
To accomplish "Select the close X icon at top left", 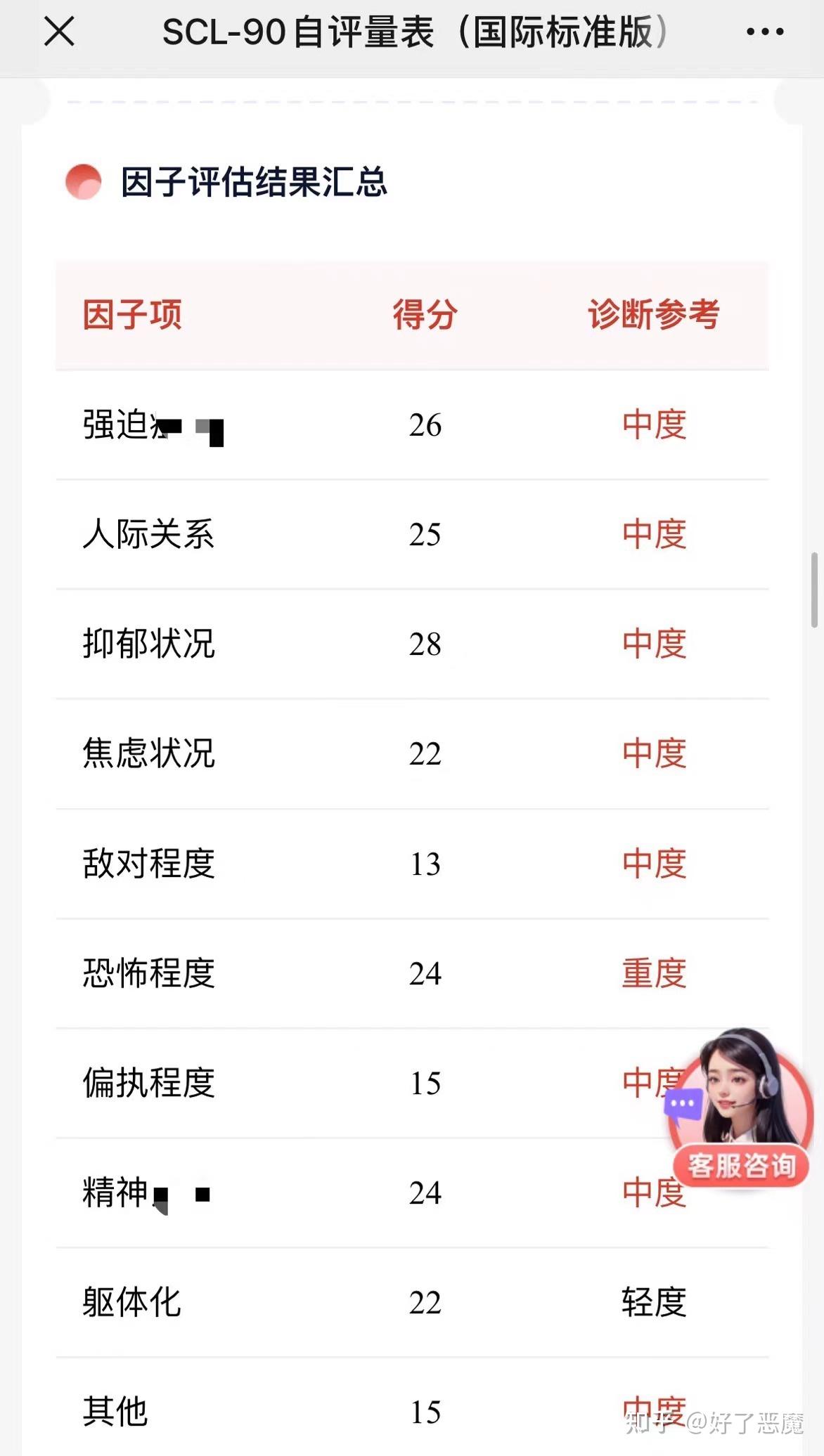I will (x=60, y=32).
